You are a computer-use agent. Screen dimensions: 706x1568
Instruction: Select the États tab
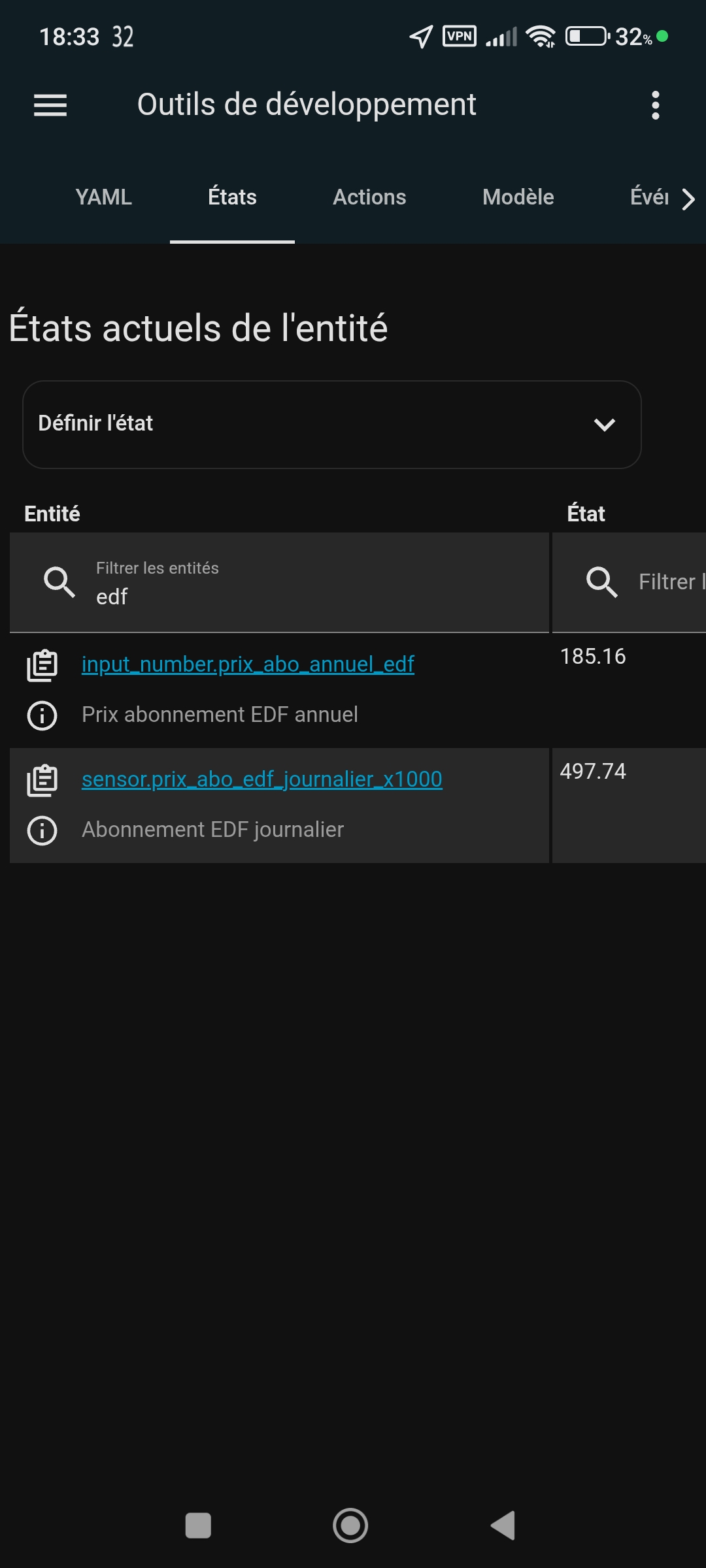[232, 197]
